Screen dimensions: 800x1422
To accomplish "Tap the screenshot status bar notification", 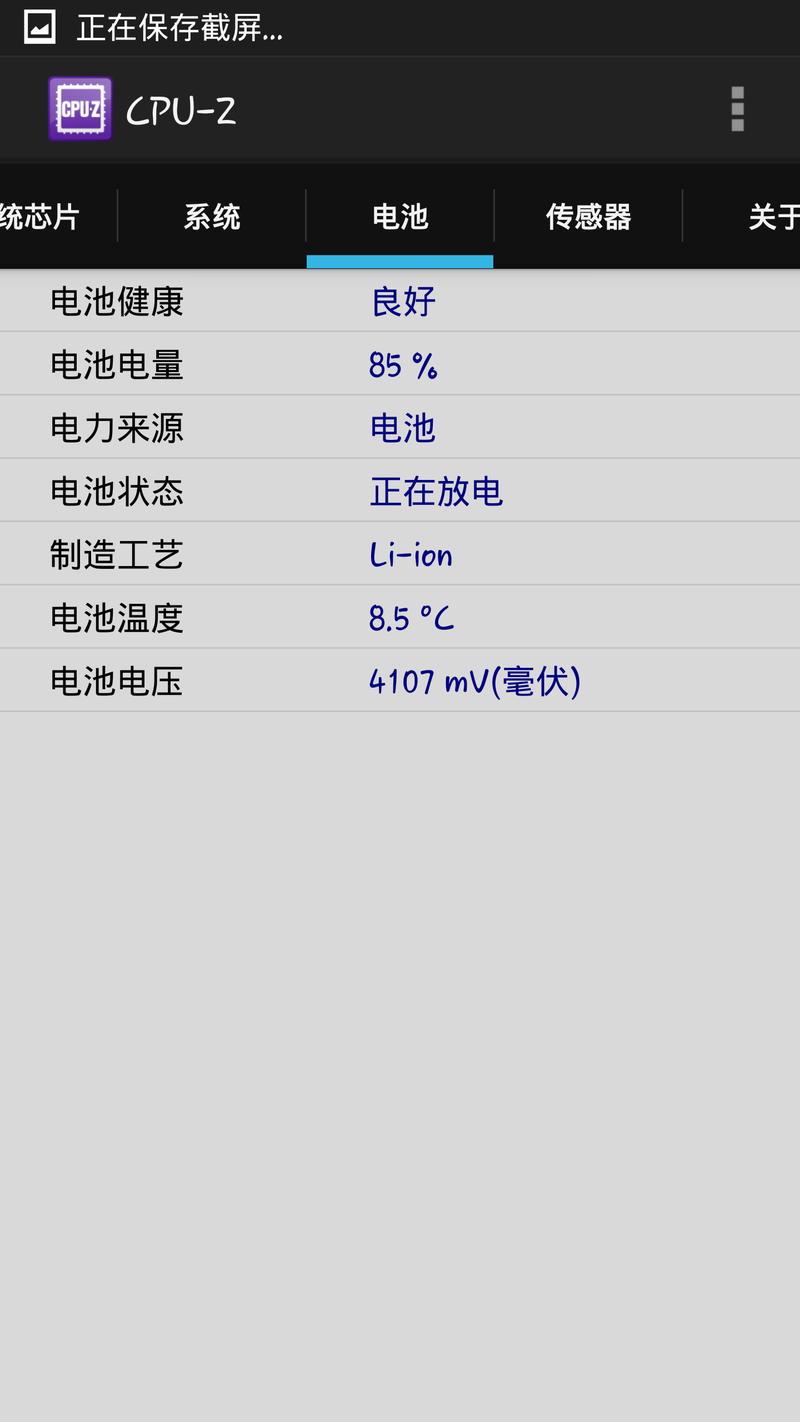I will 180,27.
